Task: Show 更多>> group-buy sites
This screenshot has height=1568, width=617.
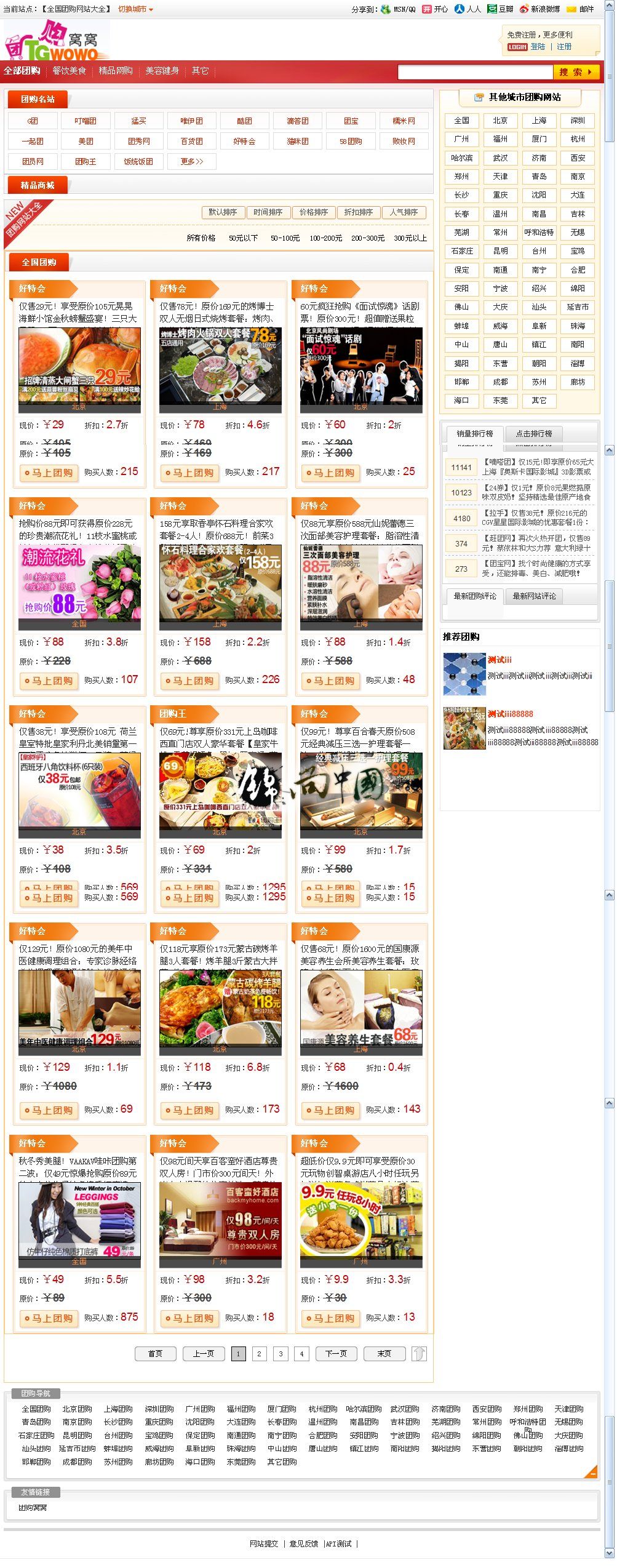Action: pyautogui.click(x=192, y=161)
